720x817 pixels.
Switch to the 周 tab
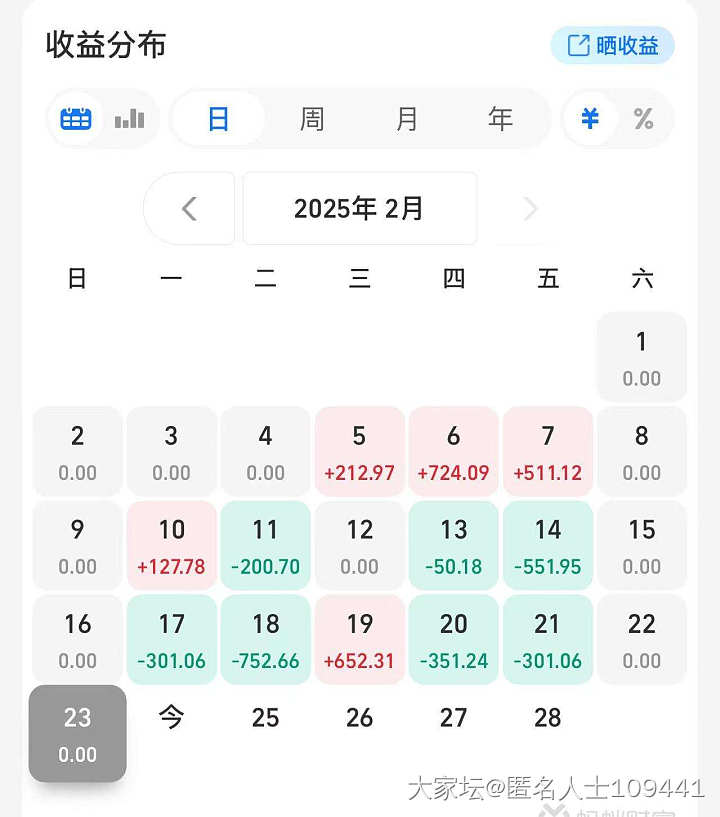coord(312,119)
